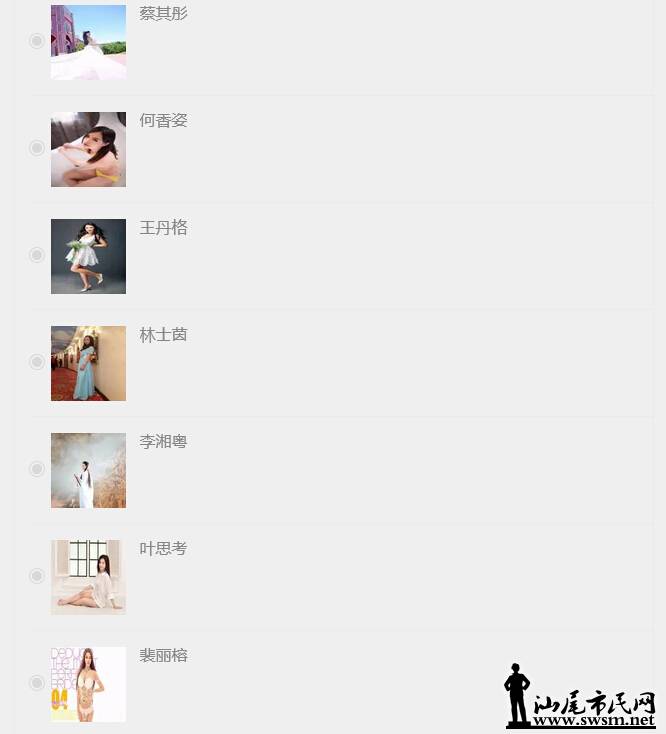Image resolution: width=666 pixels, height=734 pixels.
Task: Tick the radio option for 叶思考
Action: 37,576
